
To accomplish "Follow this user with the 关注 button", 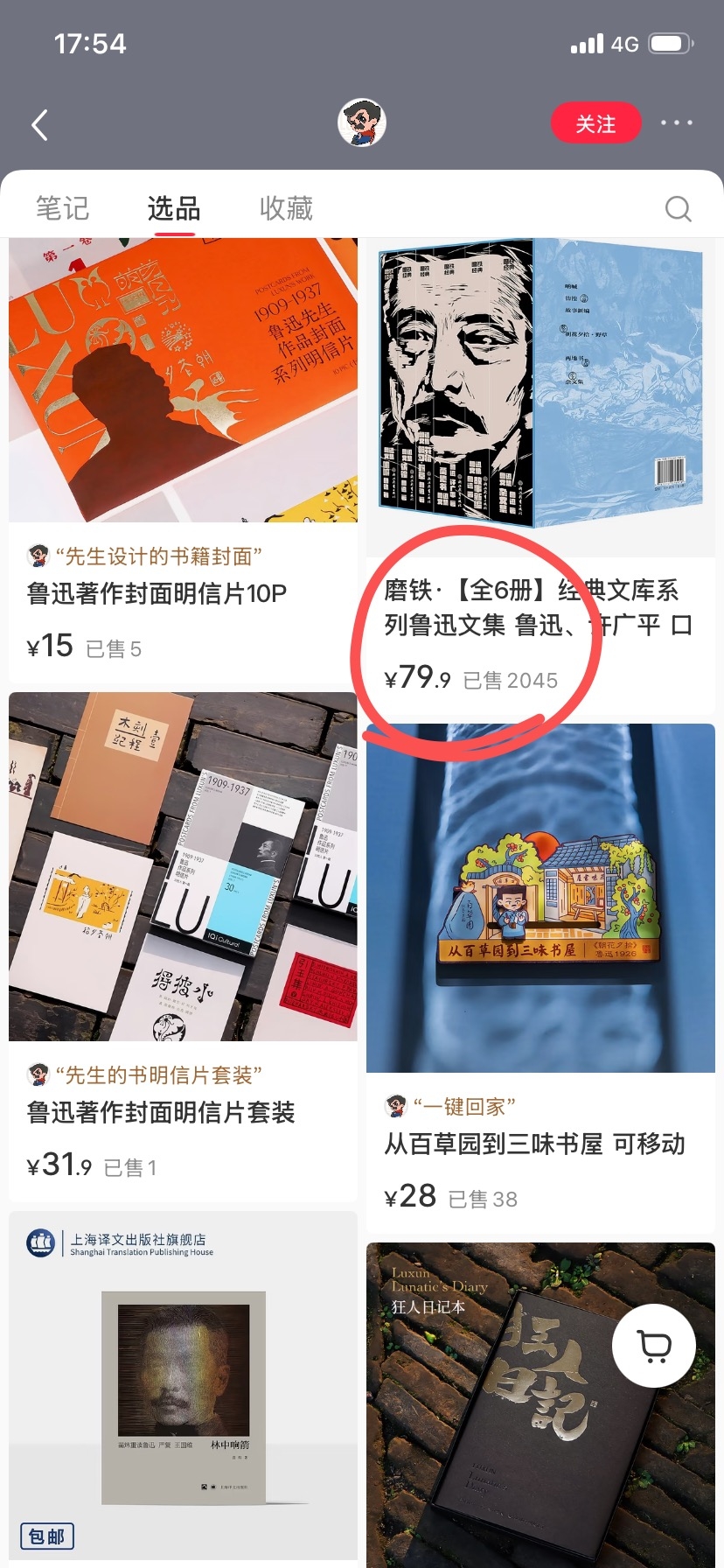I will [595, 123].
